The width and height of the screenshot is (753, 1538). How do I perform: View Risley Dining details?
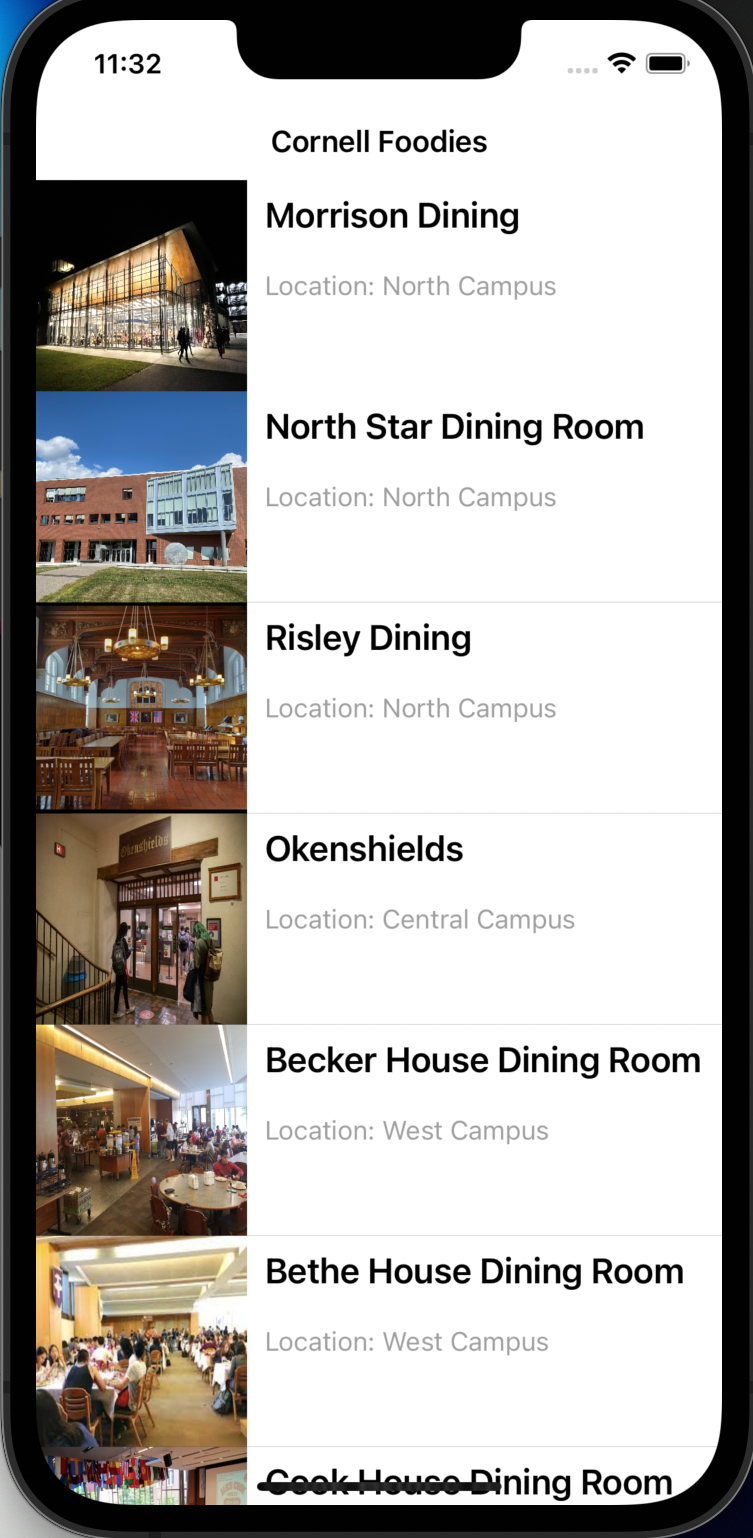(x=368, y=639)
